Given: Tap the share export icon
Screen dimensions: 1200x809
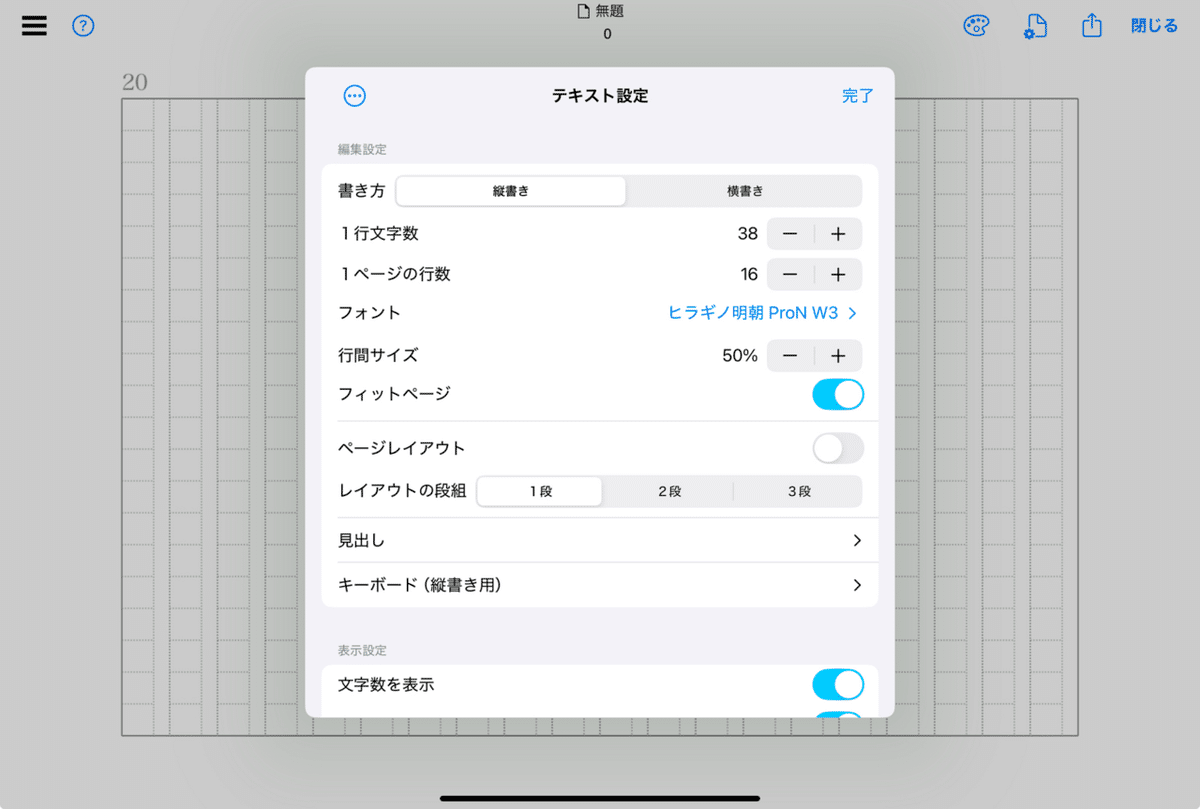Looking at the screenshot, I should [x=1092, y=27].
